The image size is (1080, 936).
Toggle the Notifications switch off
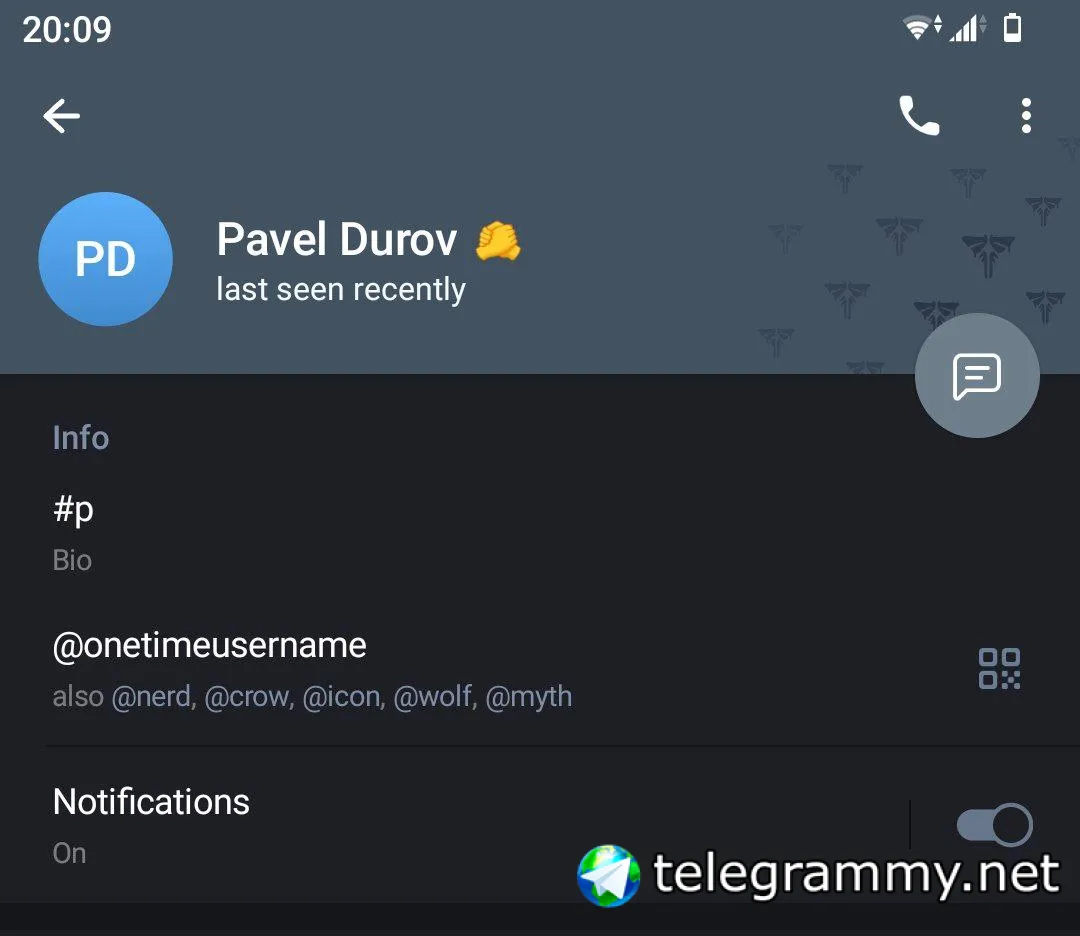[994, 826]
